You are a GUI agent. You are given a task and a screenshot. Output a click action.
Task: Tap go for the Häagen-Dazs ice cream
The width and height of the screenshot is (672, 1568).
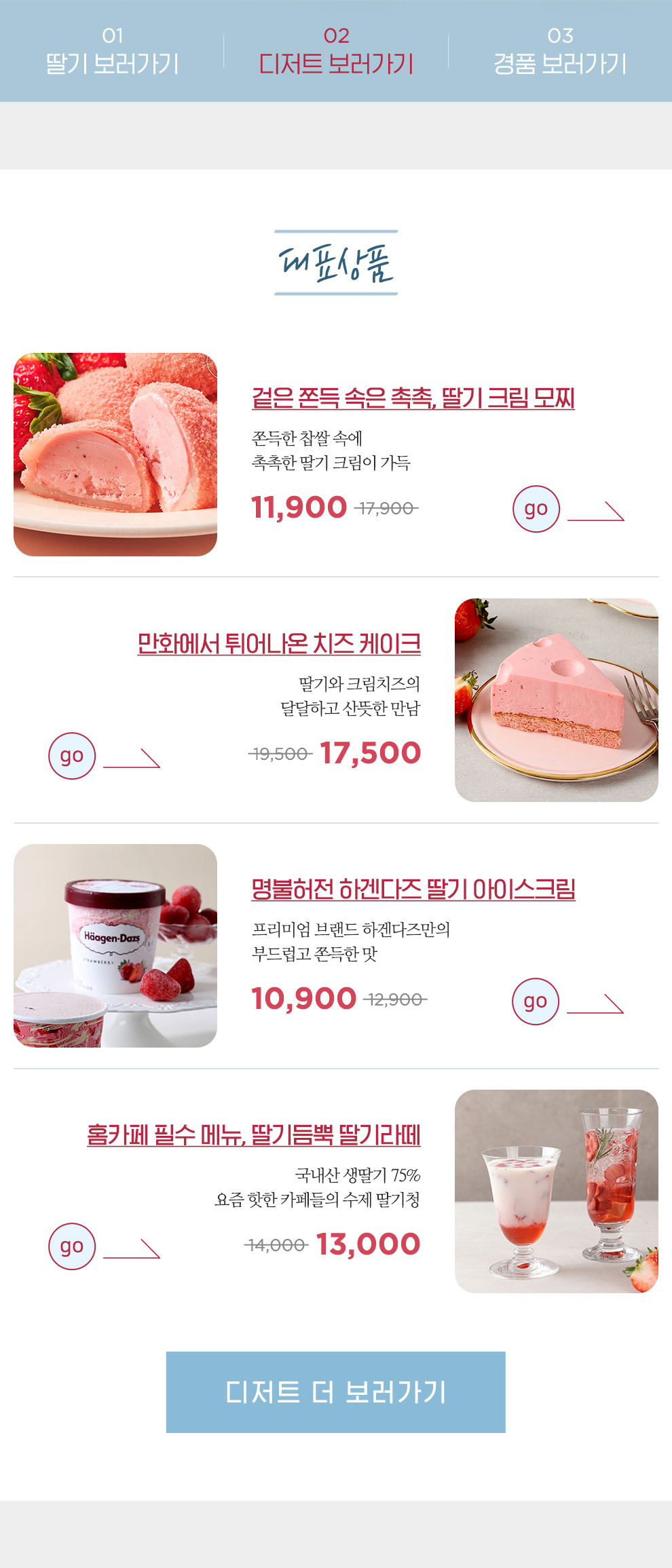(x=536, y=1001)
